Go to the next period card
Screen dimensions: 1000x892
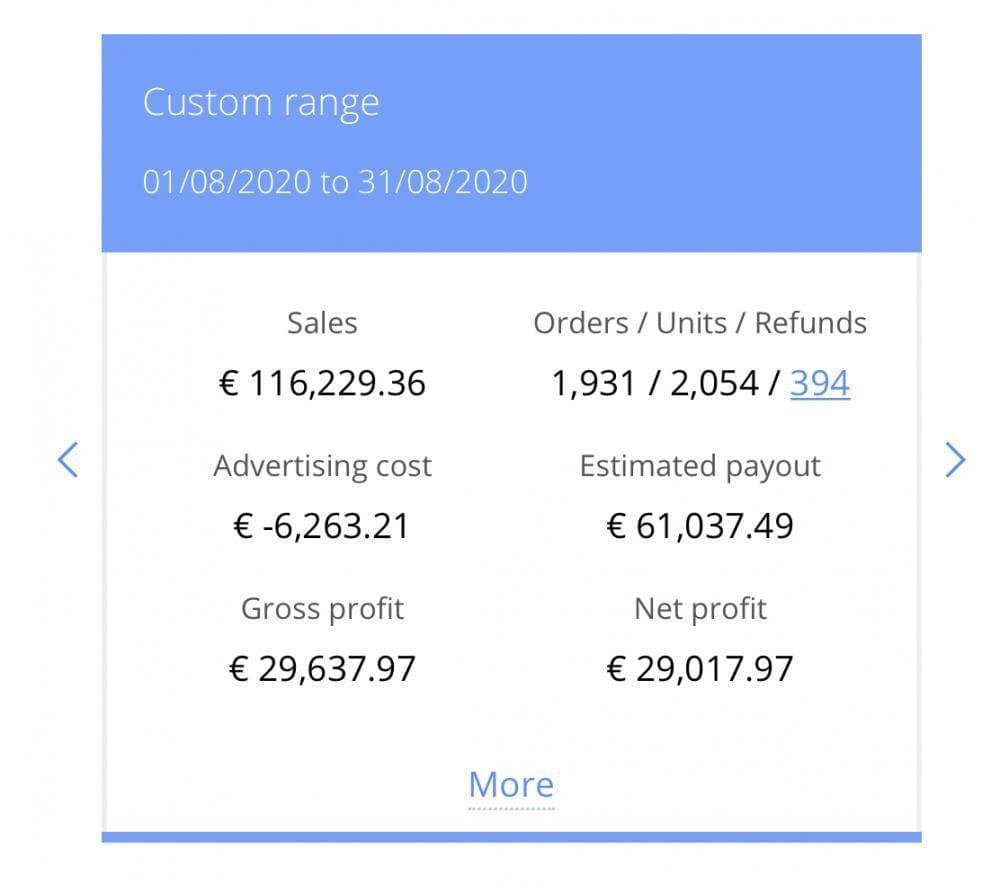[955, 460]
